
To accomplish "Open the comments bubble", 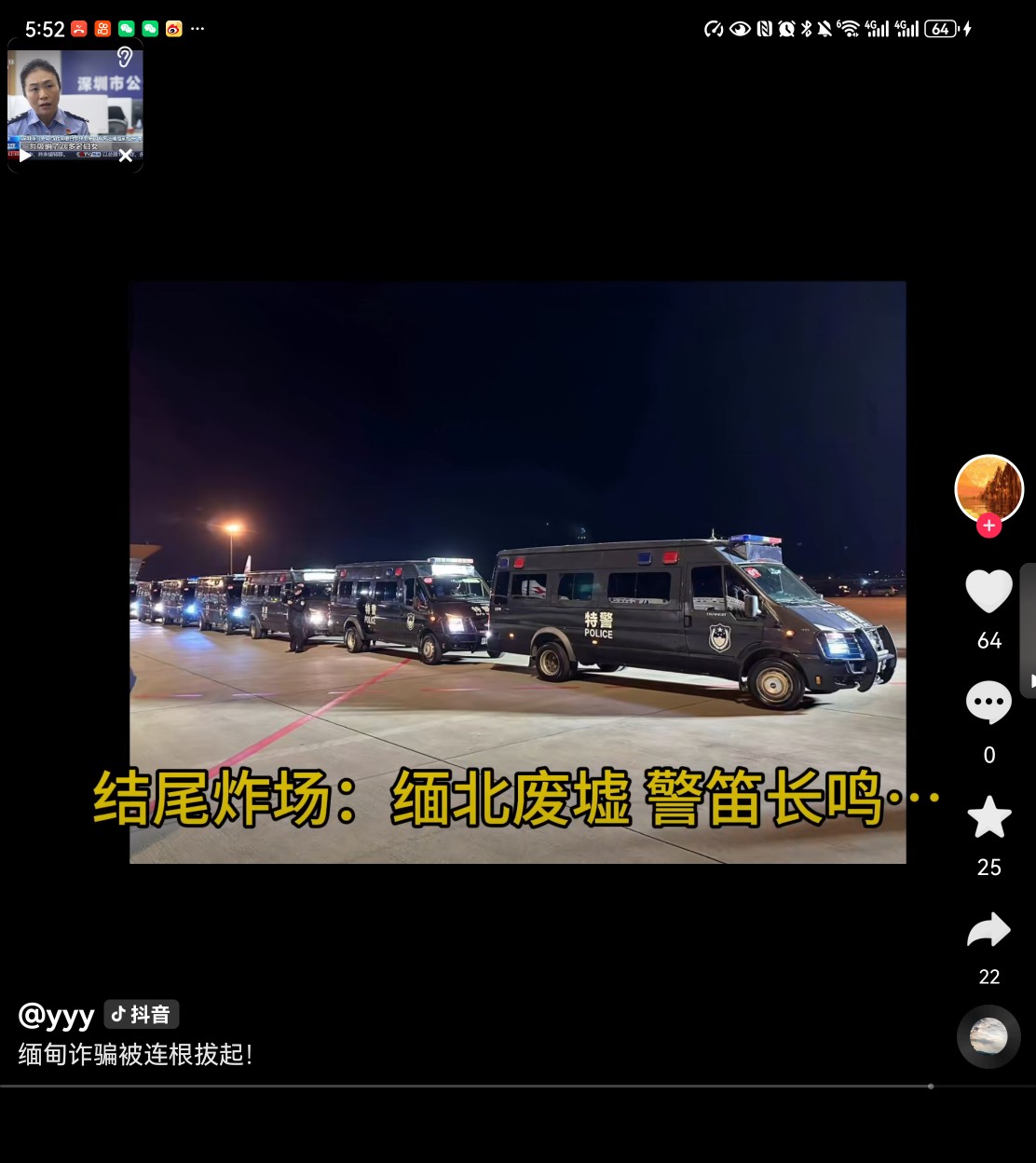I will 988,703.
